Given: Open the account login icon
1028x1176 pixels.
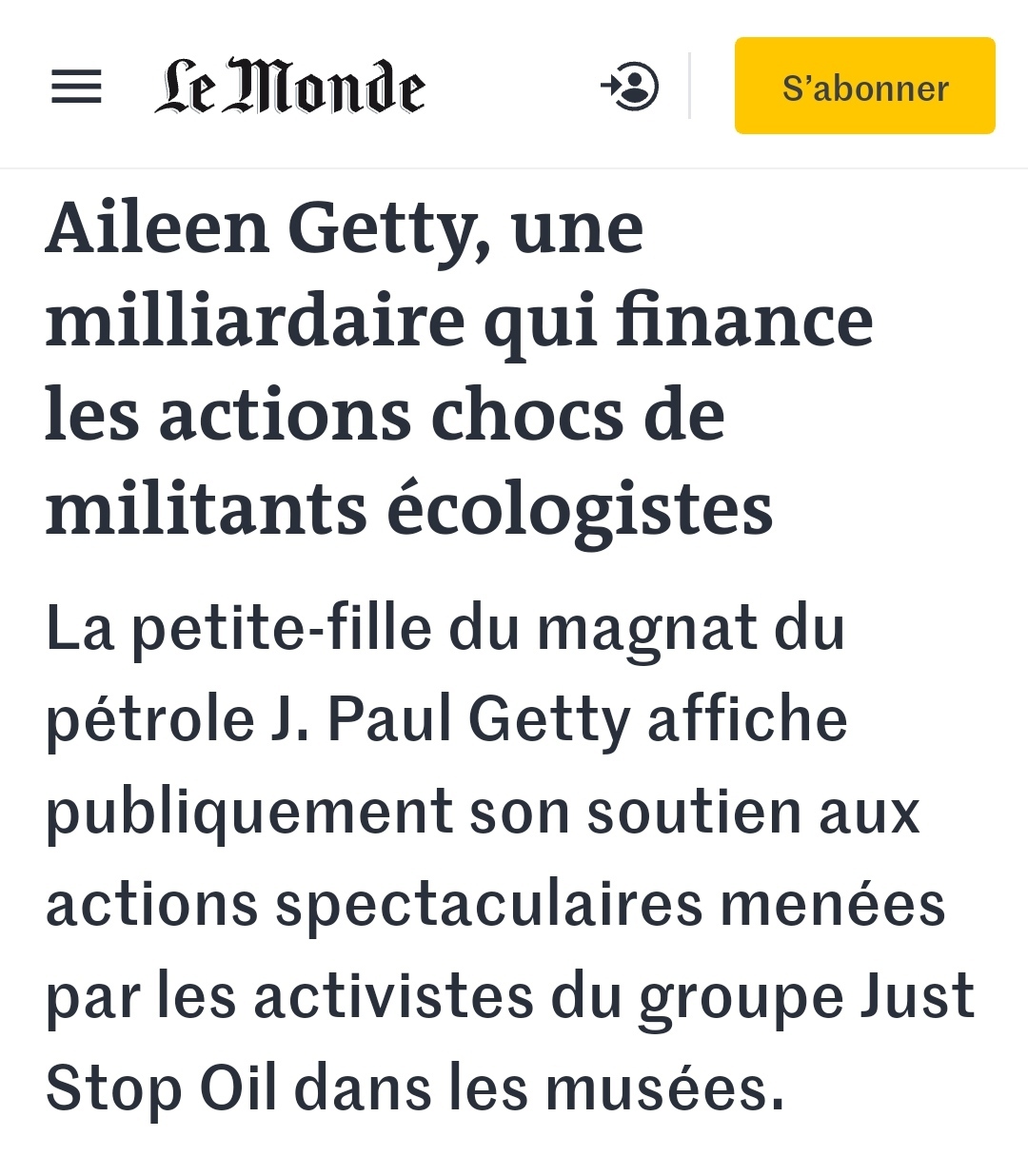Looking at the screenshot, I should [630, 87].
